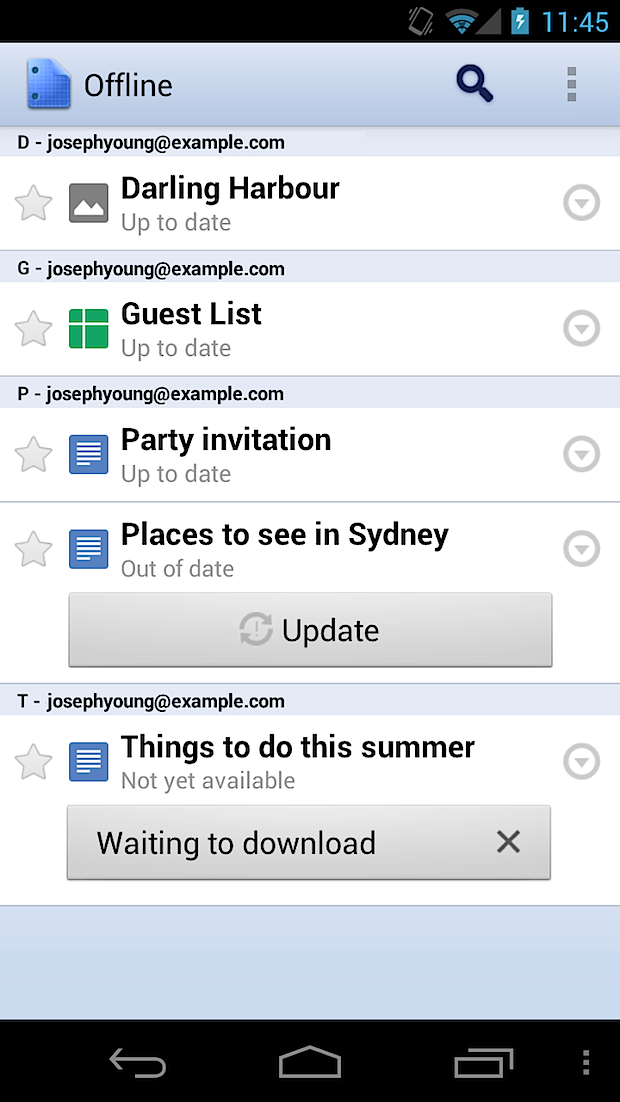Open the Darling Harbour image

(x=230, y=203)
